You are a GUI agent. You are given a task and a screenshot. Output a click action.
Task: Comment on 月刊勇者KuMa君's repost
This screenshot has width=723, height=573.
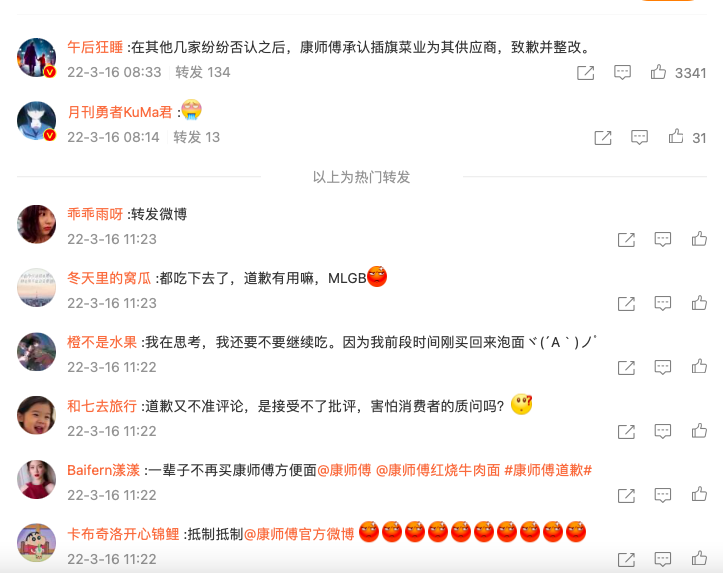pos(640,137)
